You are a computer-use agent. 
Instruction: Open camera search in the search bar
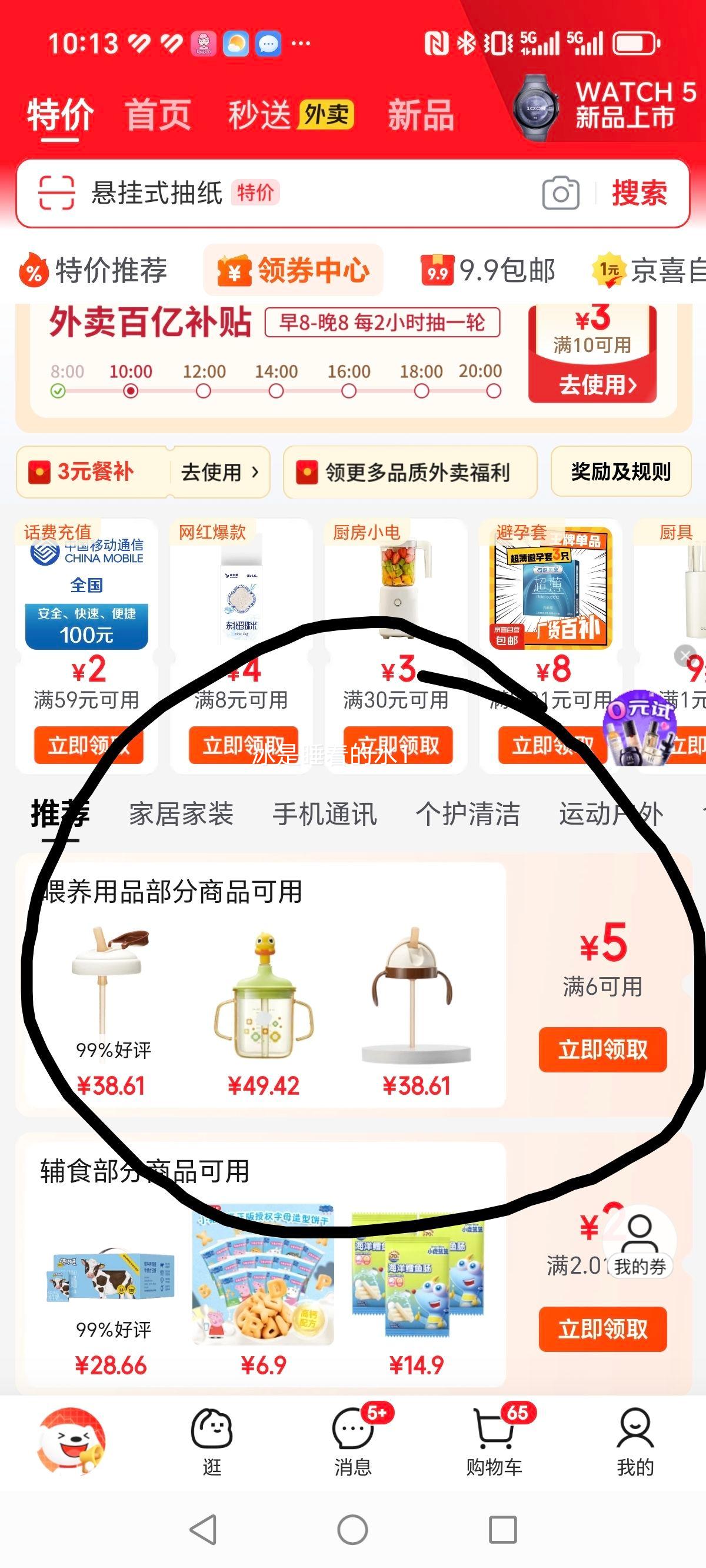(560, 194)
